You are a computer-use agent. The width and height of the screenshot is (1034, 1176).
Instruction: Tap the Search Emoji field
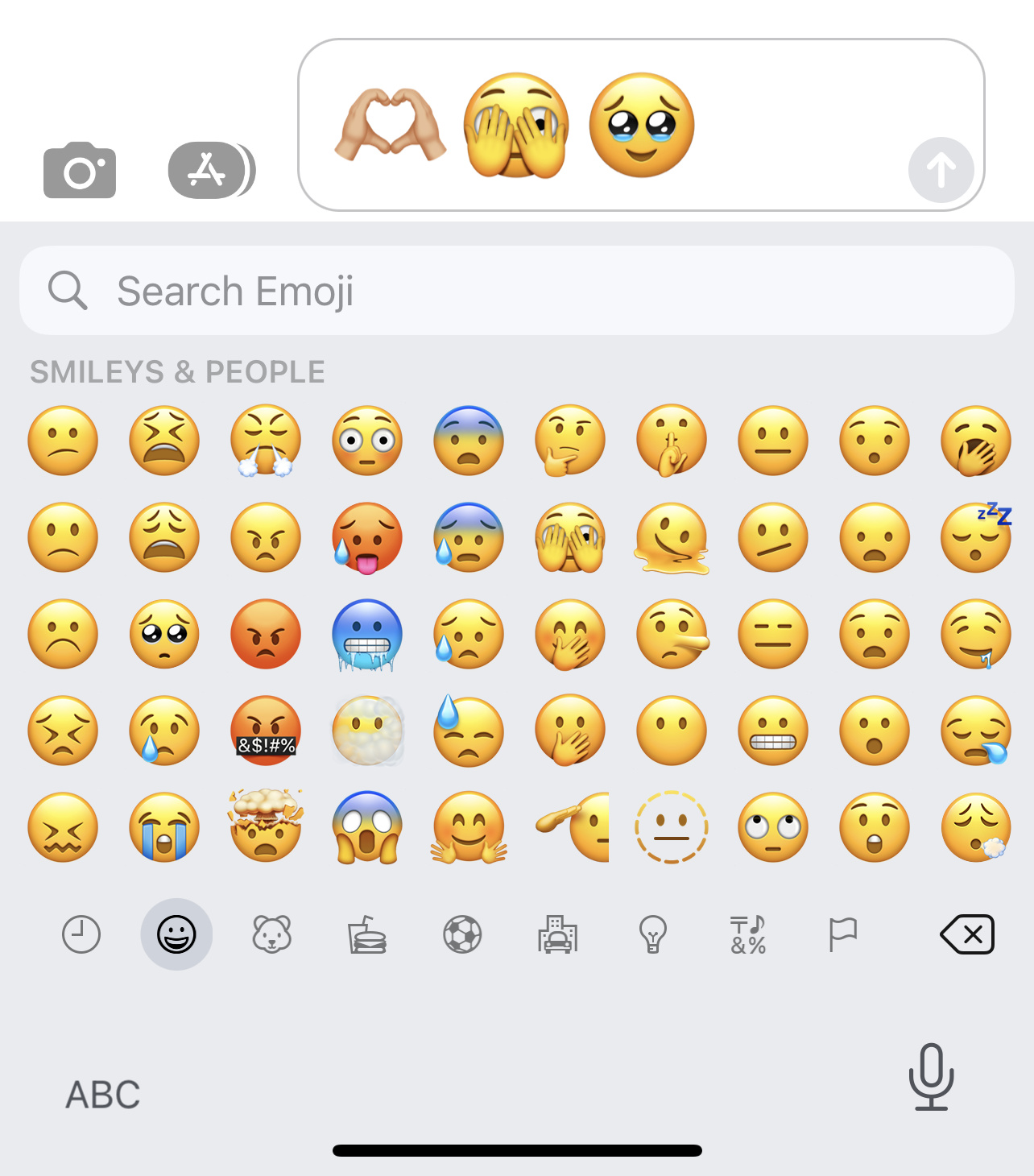click(x=515, y=291)
